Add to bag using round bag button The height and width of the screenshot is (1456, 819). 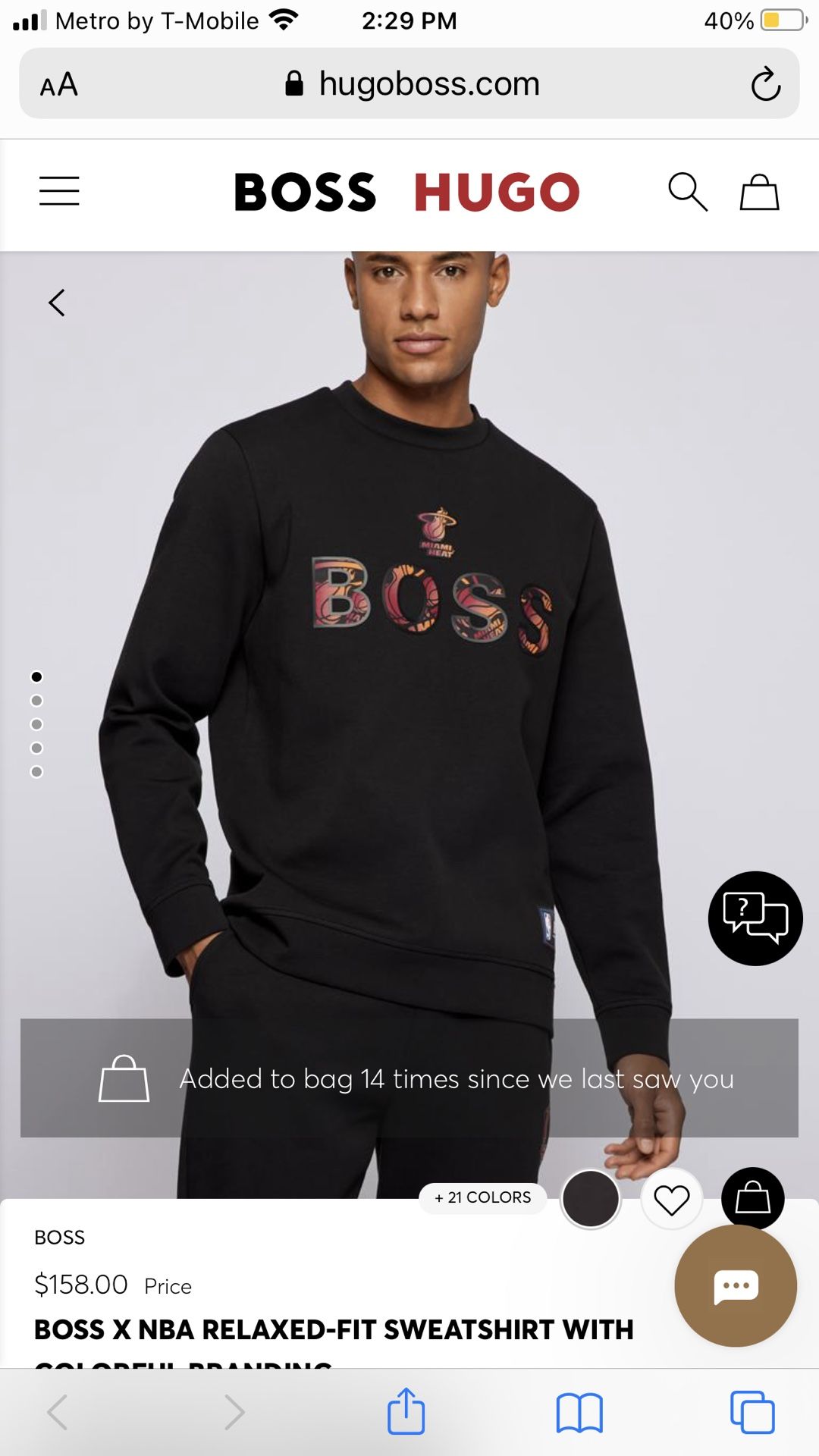click(x=753, y=1198)
